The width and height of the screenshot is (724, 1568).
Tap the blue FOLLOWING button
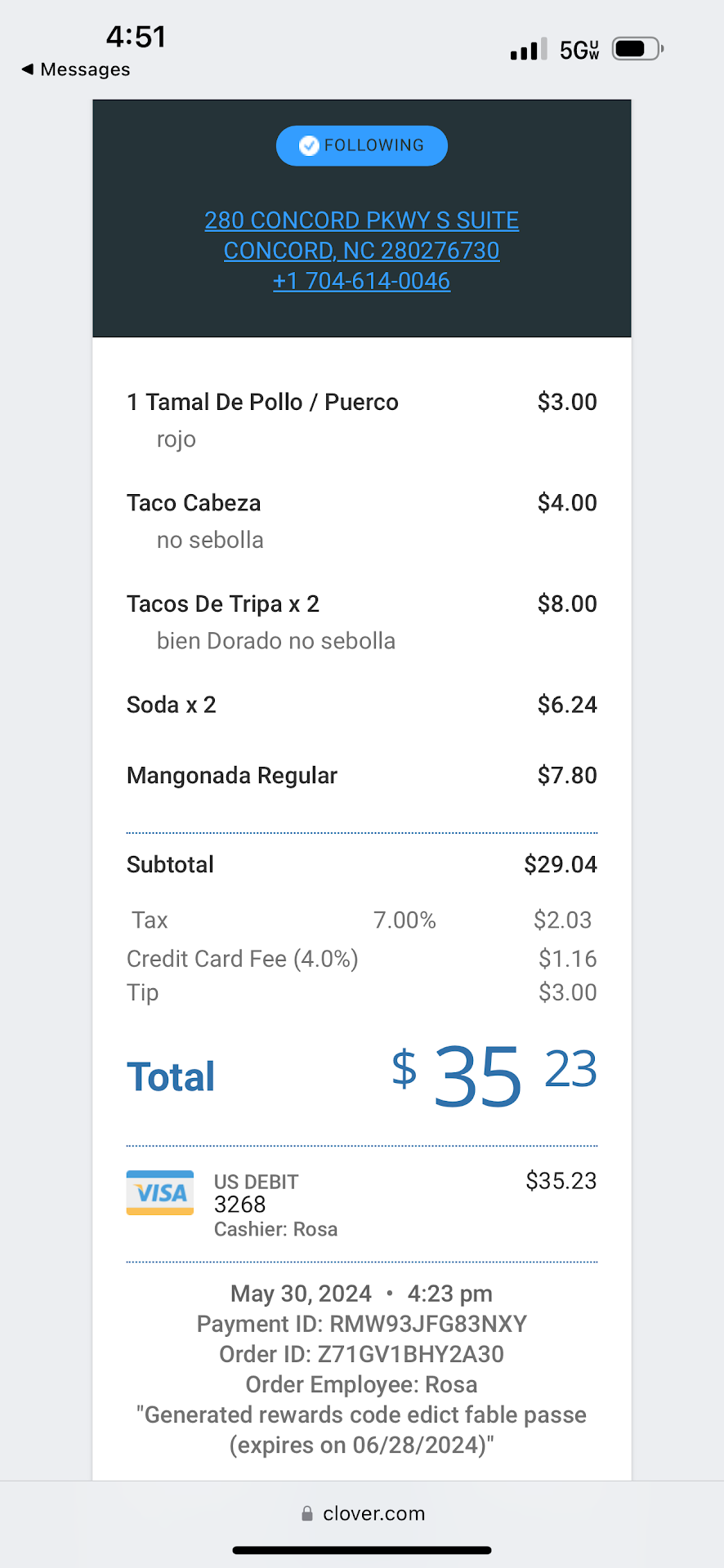(361, 145)
